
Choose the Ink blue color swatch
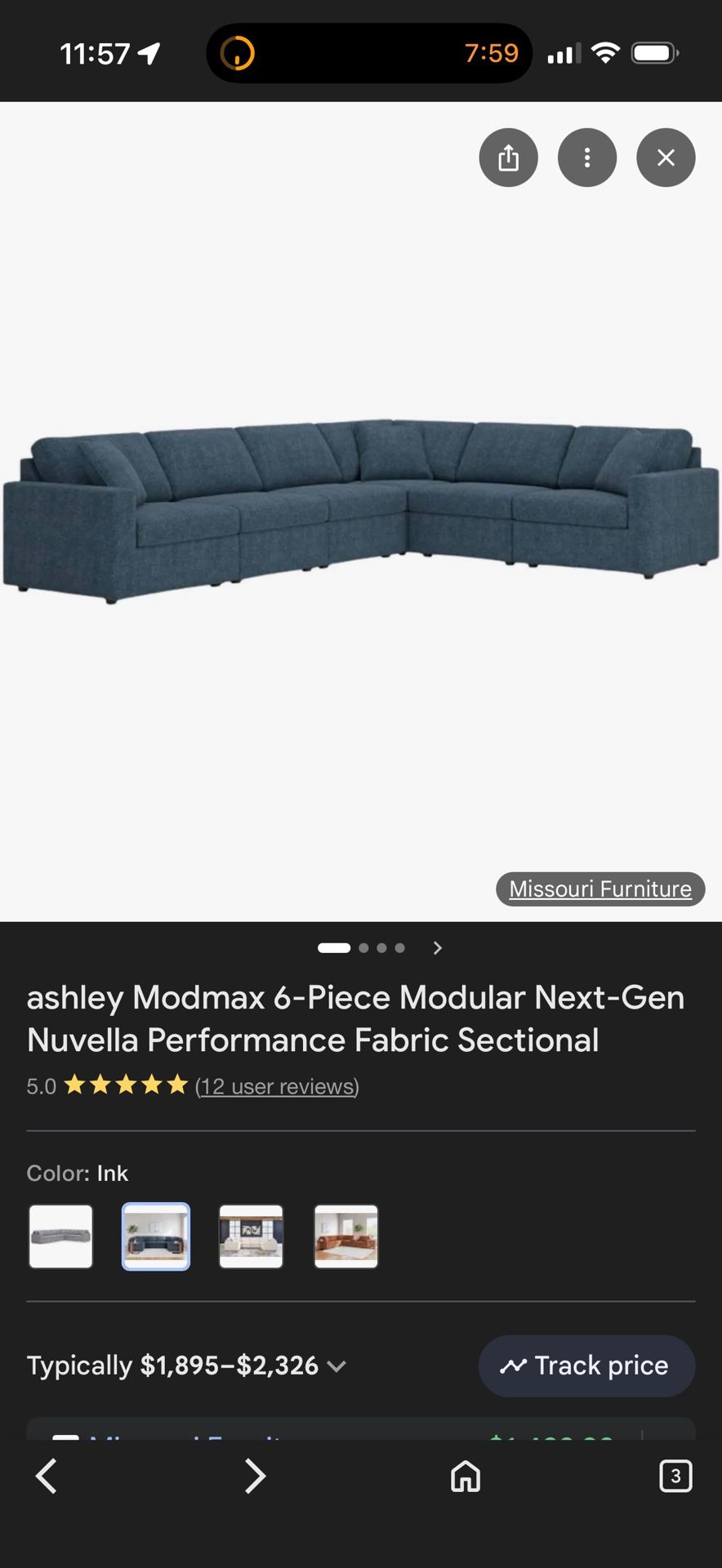pos(156,1236)
